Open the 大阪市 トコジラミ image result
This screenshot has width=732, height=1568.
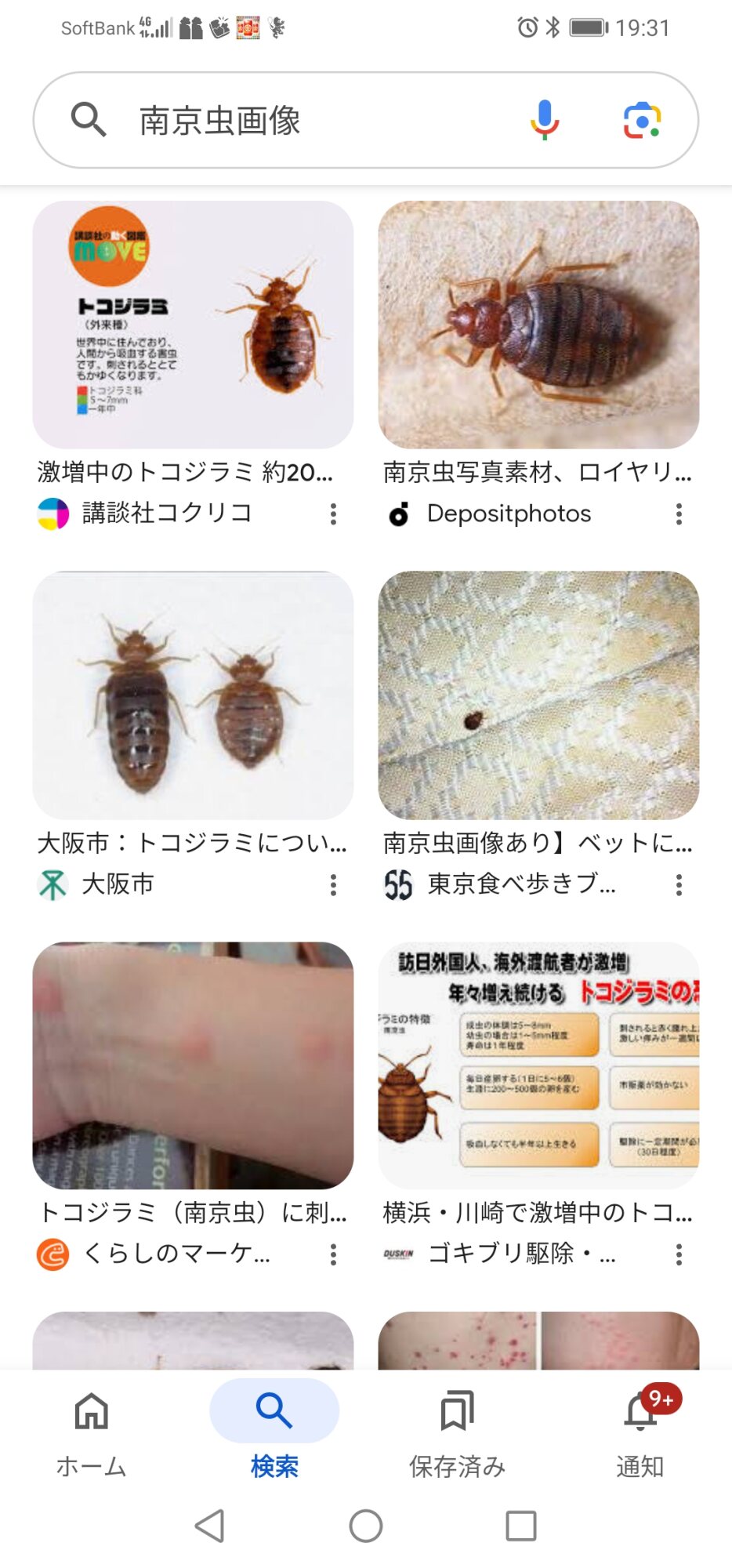pos(193,695)
